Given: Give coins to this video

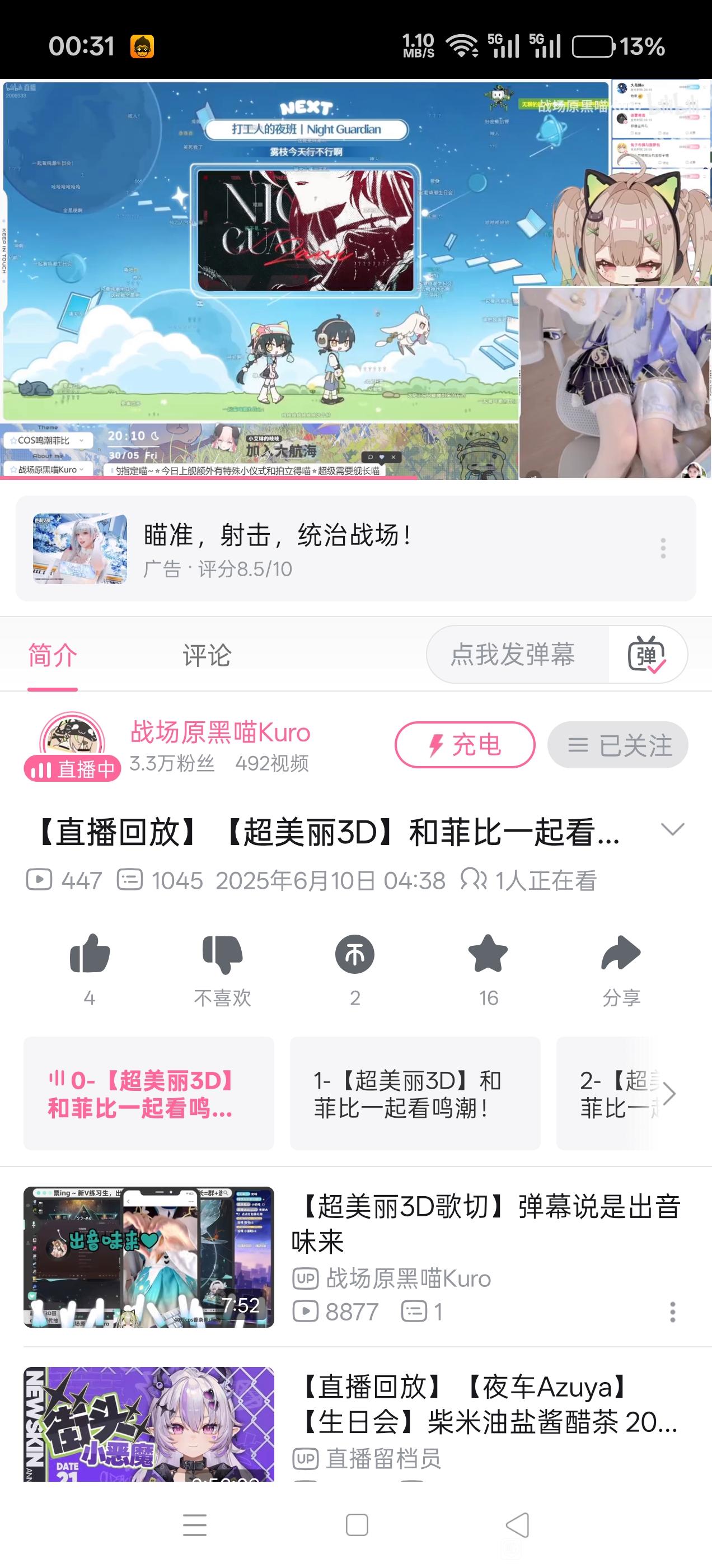Looking at the screenshot, I should 355,954.
